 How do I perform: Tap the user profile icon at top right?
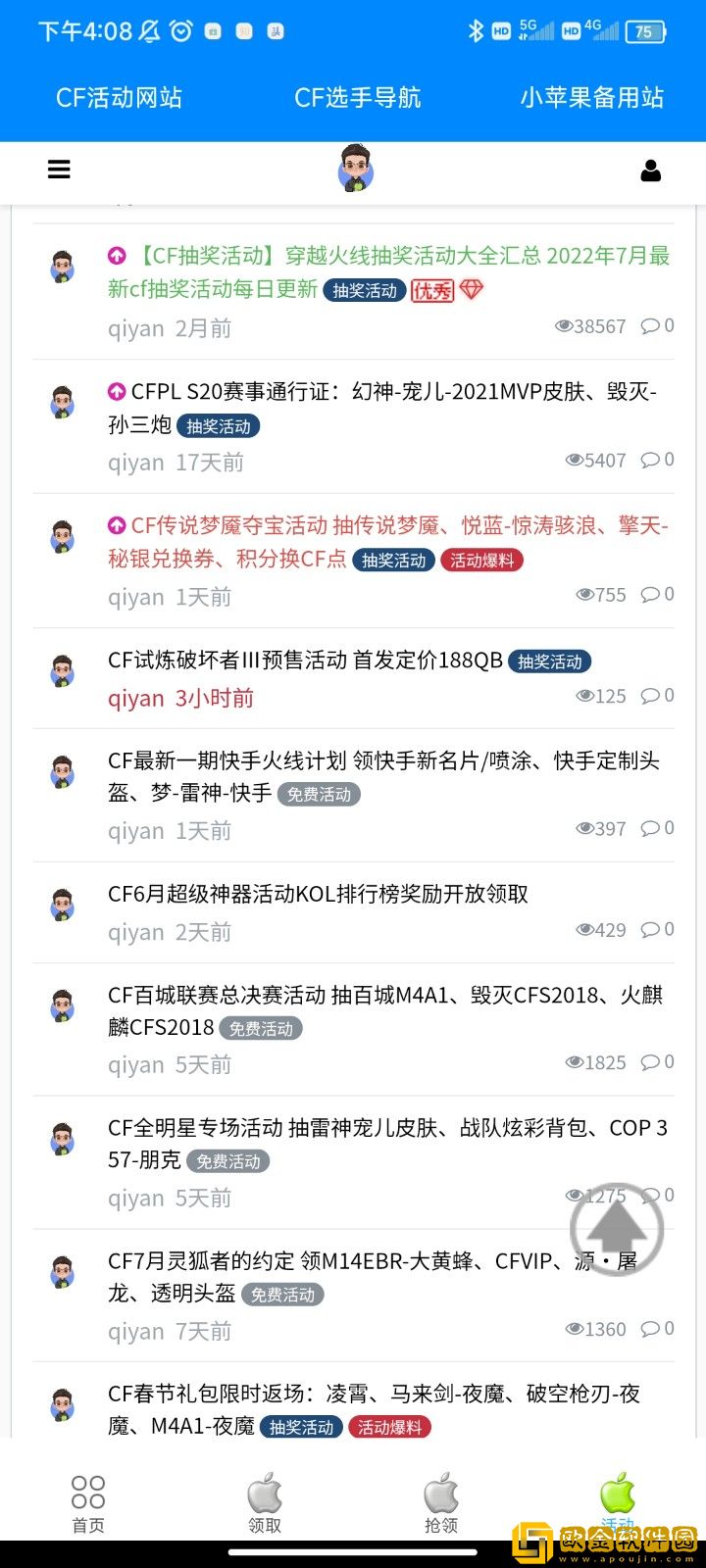650,170
